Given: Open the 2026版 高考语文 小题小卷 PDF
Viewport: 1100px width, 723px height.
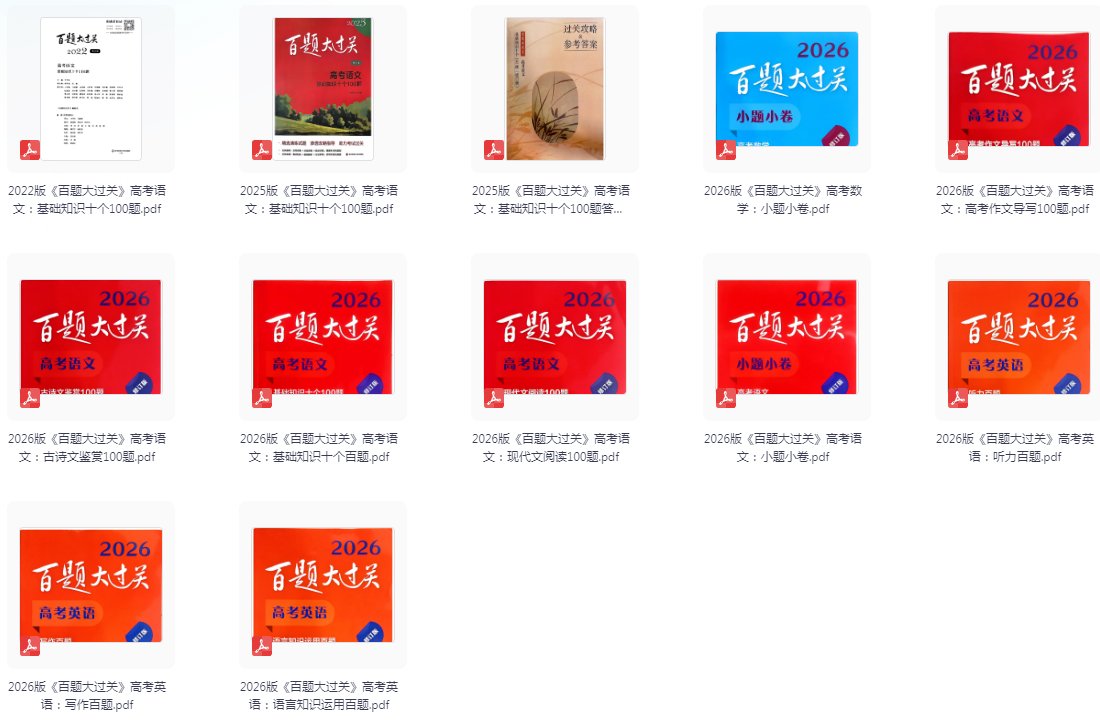Looking at the screenshot, I should point(787,336).
